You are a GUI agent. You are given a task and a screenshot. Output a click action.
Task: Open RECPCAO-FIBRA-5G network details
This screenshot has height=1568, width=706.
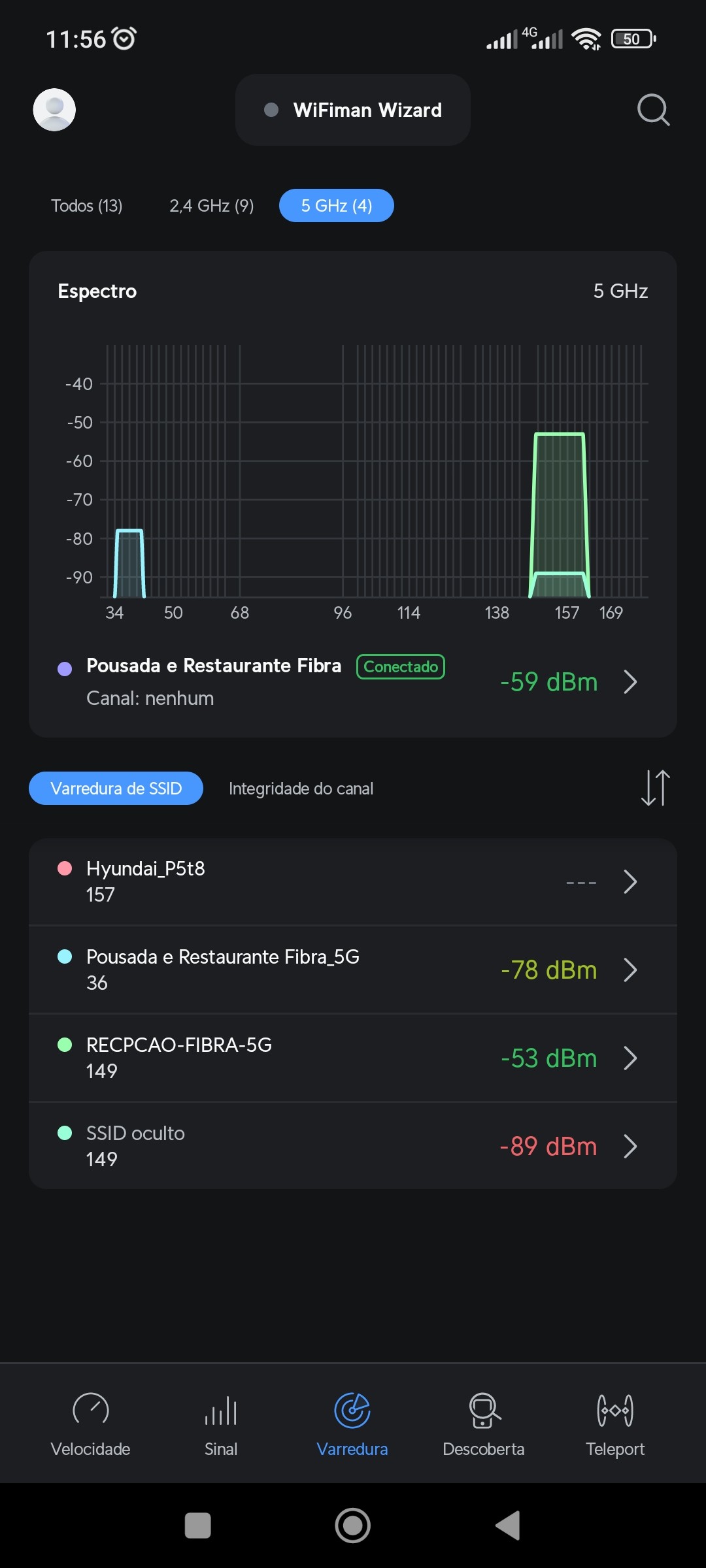click(x=353, y=1058)
